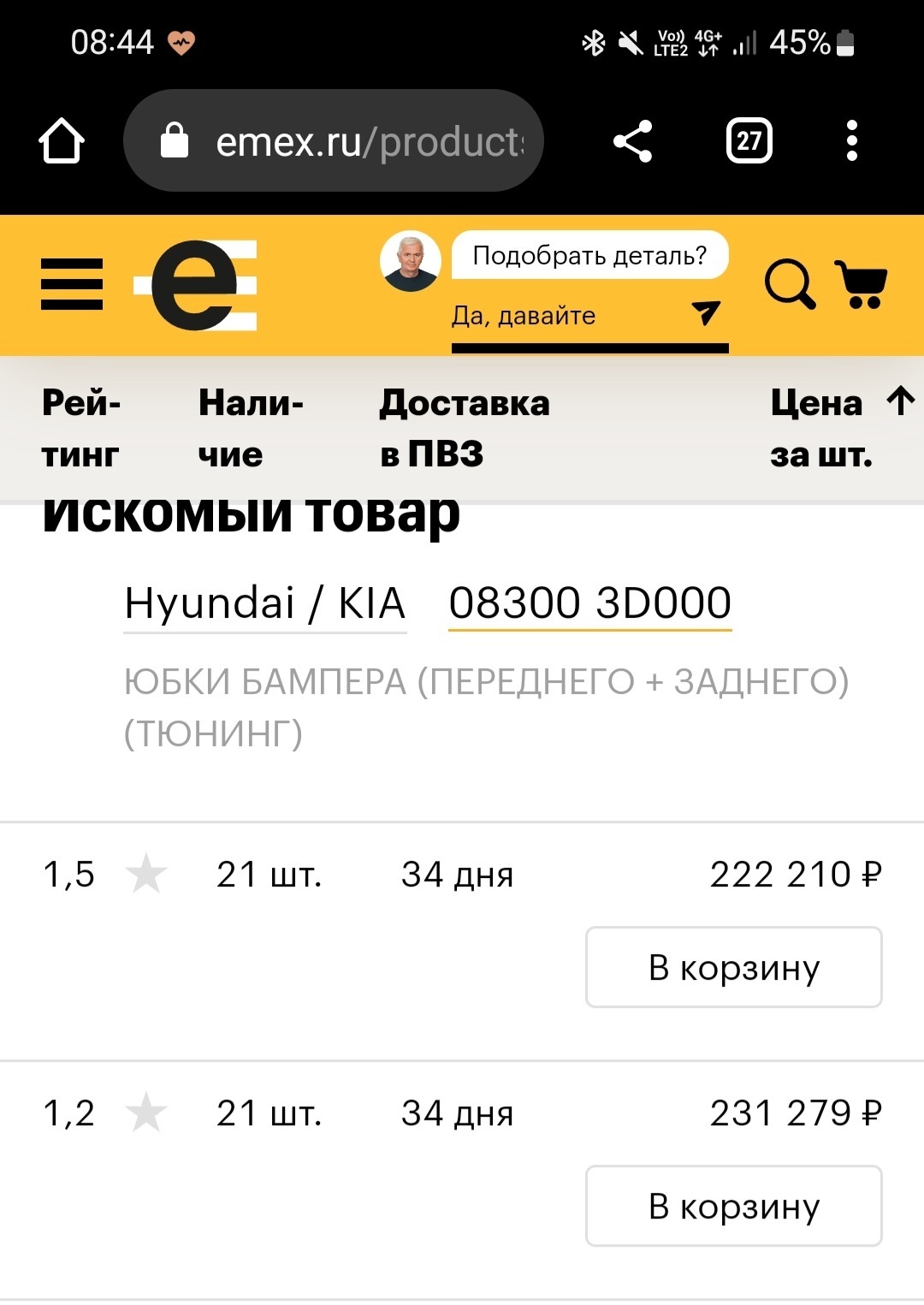This screenshot has width=924, height=1305.
Task: Send the 'Да, давайте' reply
Action: (x=706, y=313)
